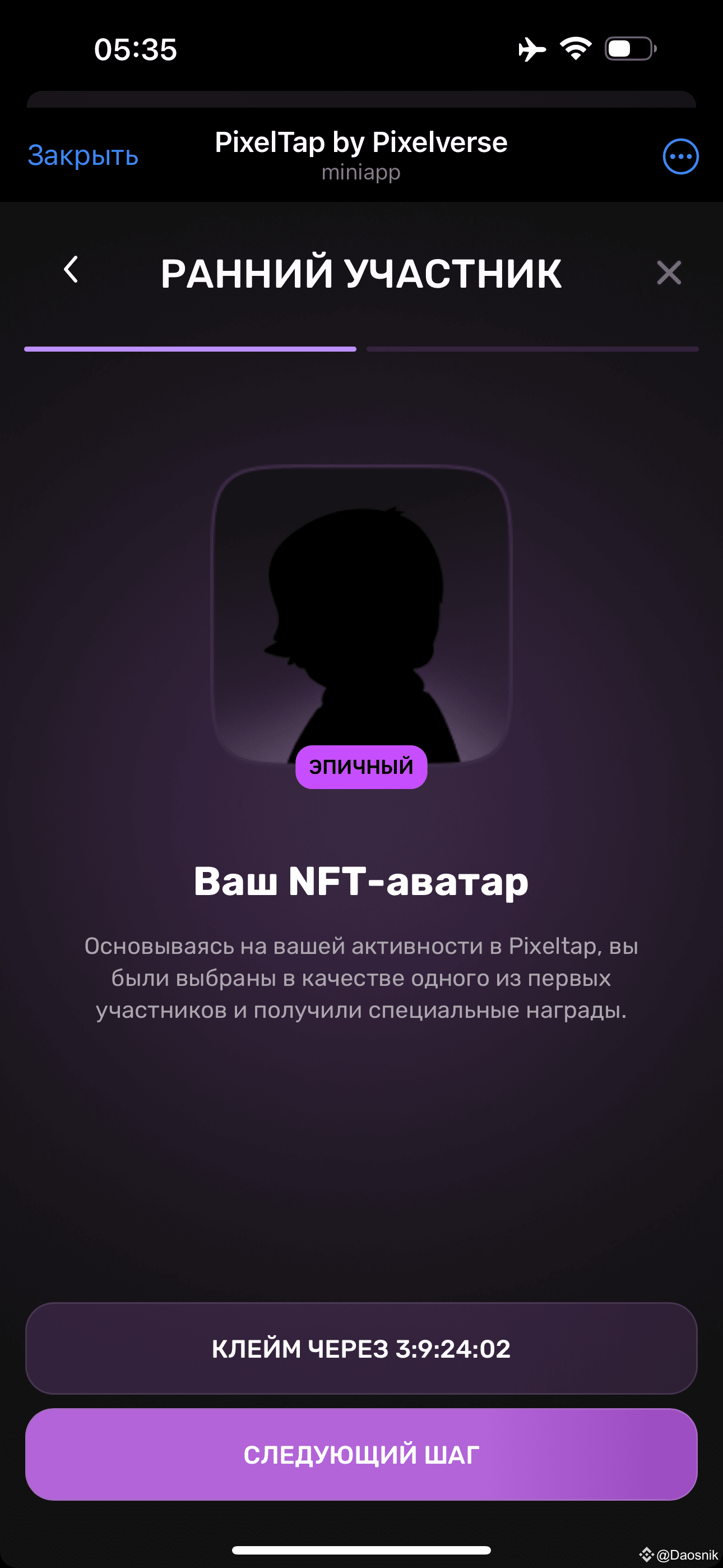Go back with the left arrow
Viewport: 723px width, 1568px height.
(71, 270)
